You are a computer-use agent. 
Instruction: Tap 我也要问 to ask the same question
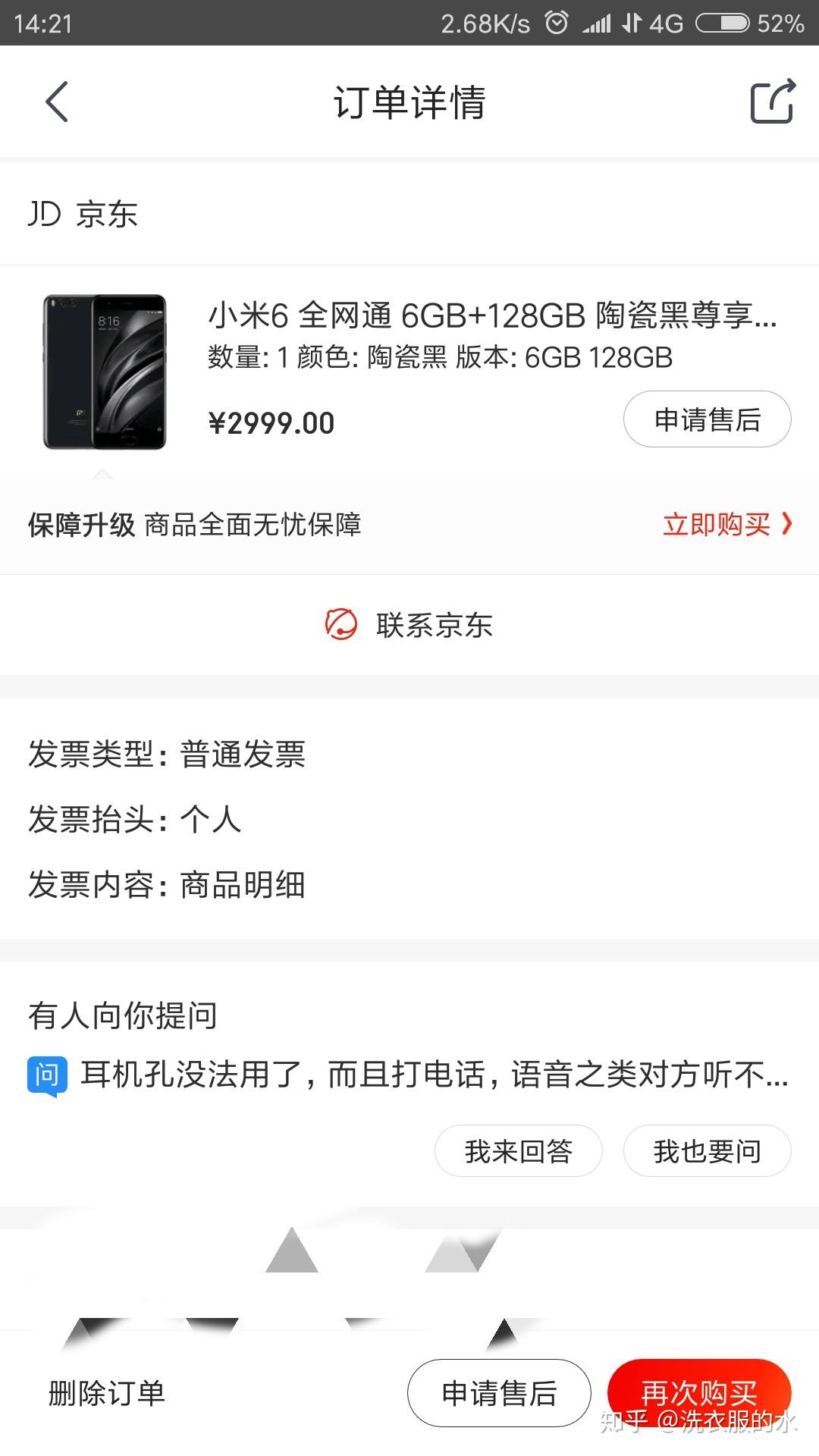706,1150
